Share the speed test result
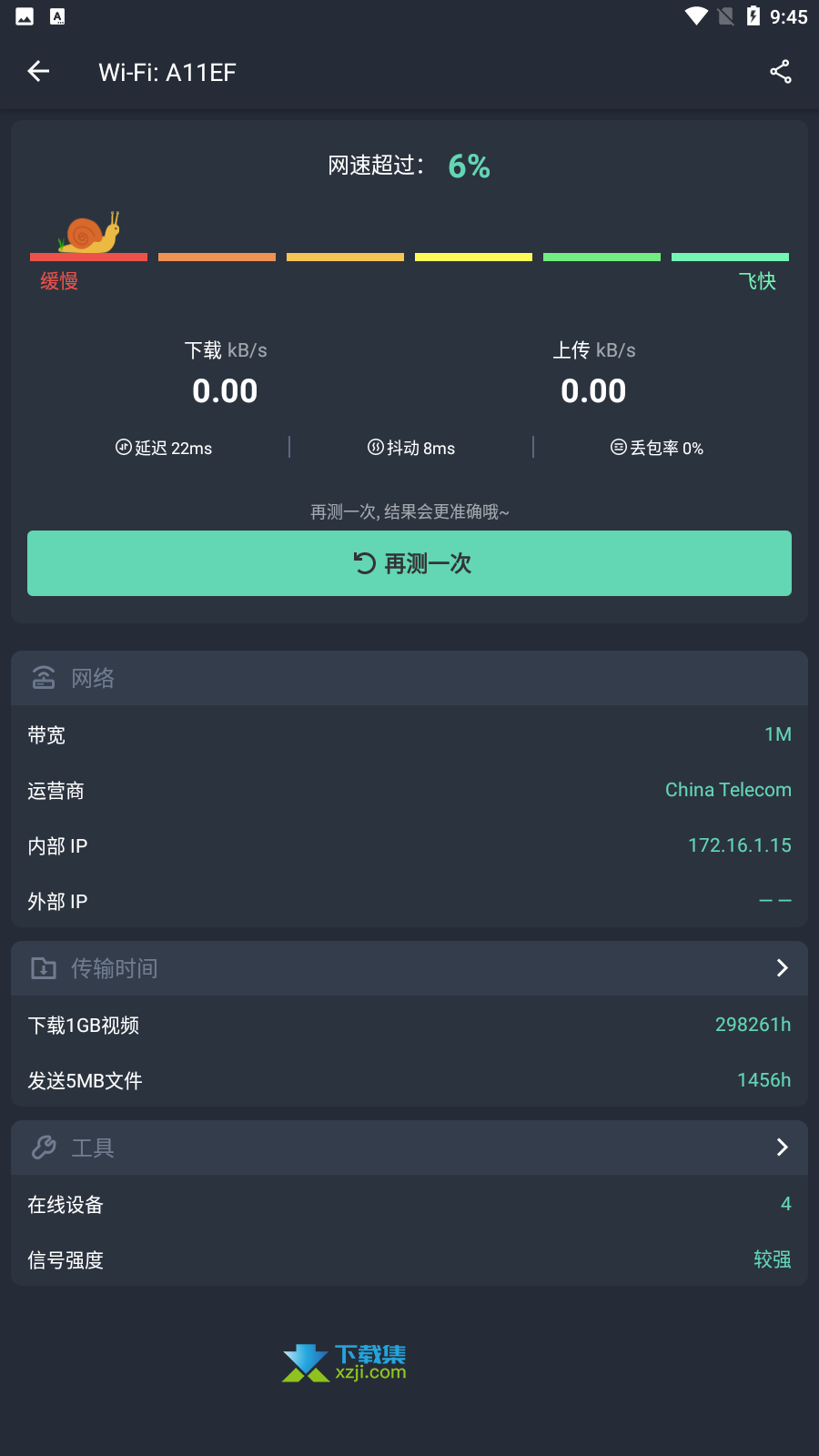 click(780, 72)
